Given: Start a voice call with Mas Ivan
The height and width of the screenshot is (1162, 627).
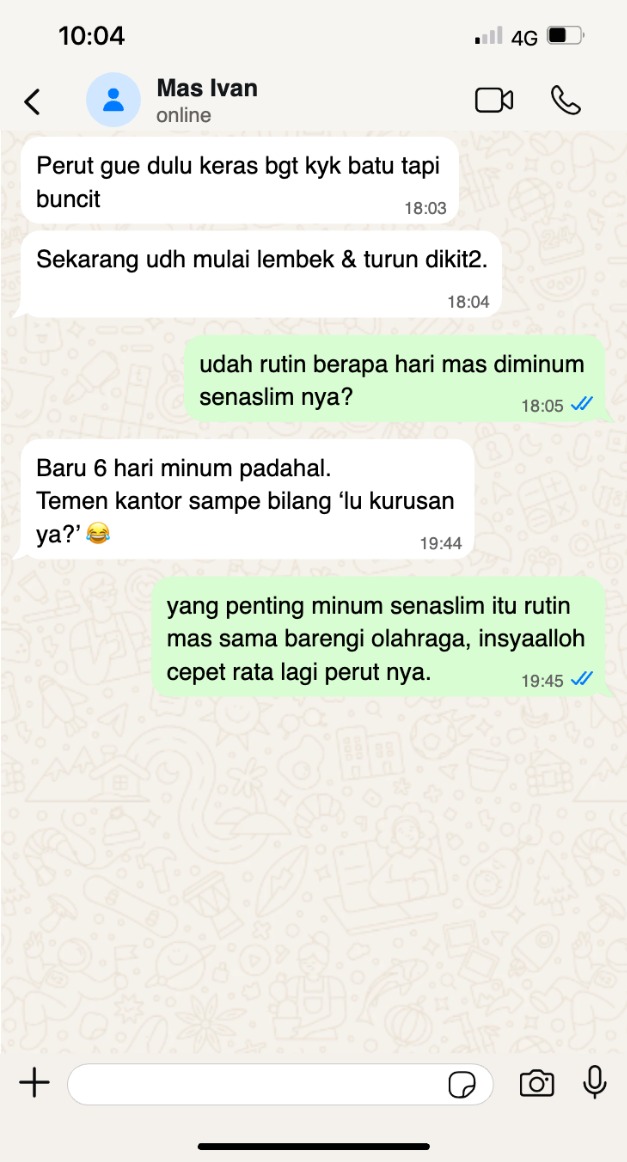Looking at the screenshot, I should tap(566, 100).
